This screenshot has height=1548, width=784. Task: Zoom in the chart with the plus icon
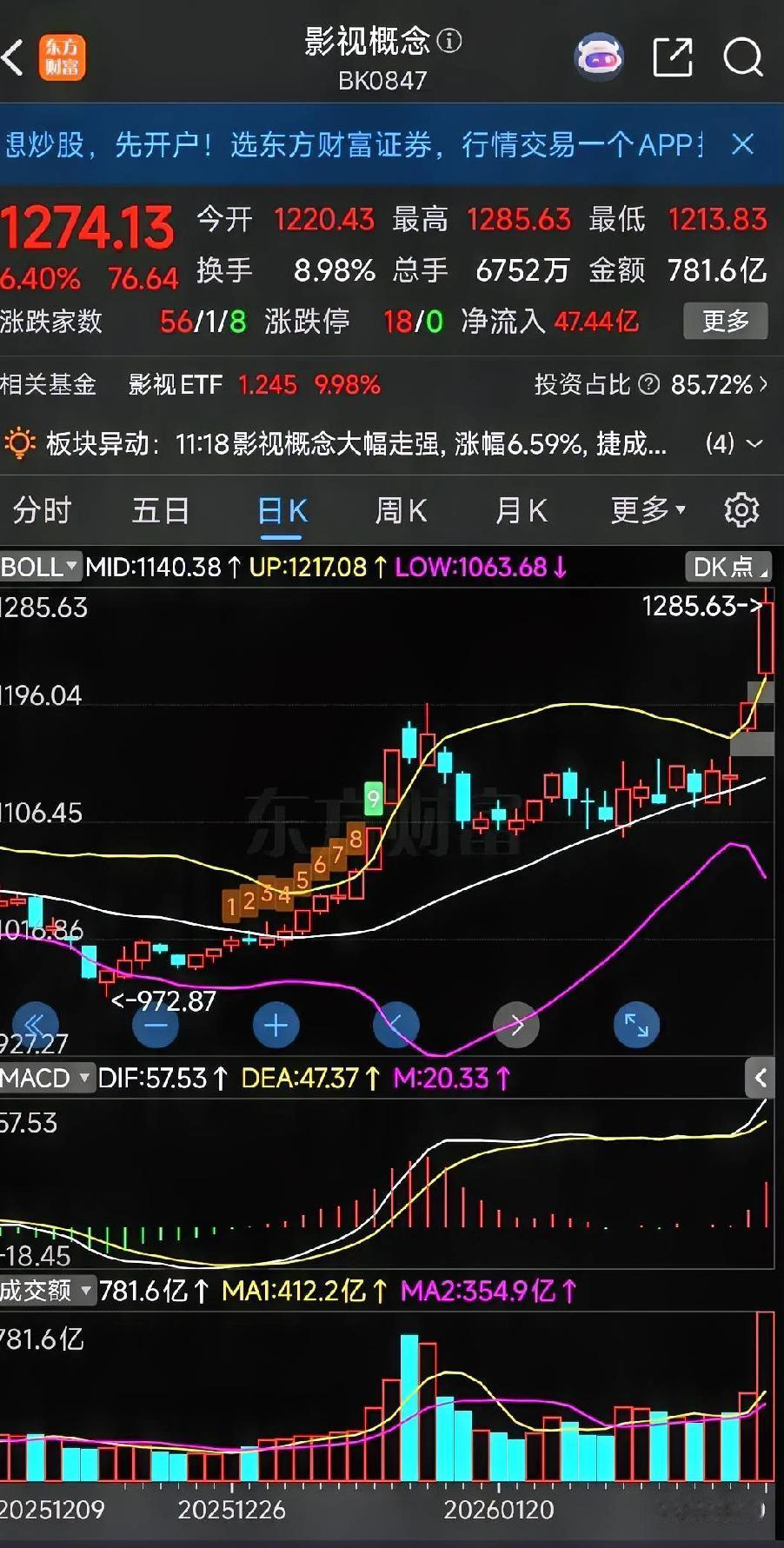click(276, 1026)
